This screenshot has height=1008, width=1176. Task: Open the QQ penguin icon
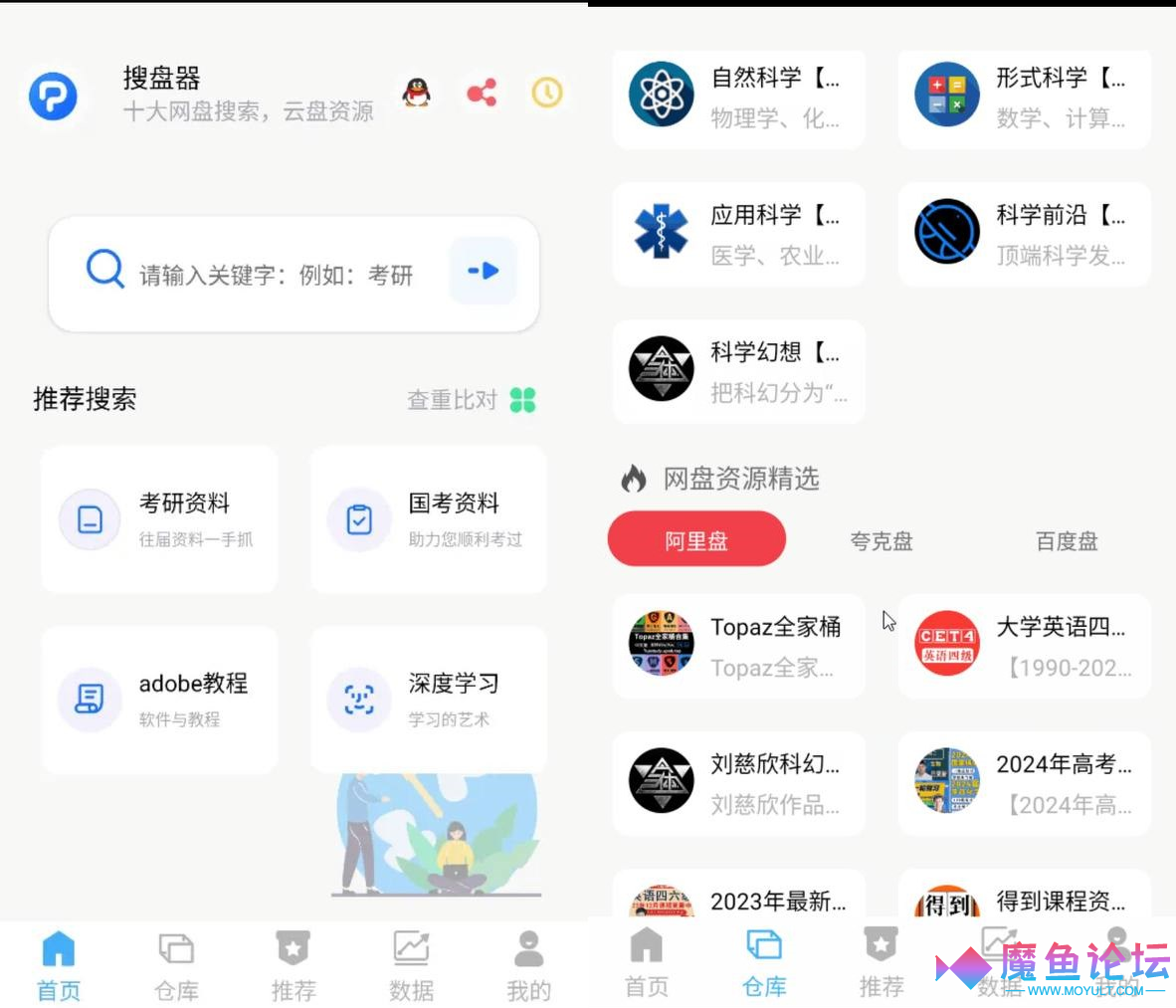click(x=417, y=94)
